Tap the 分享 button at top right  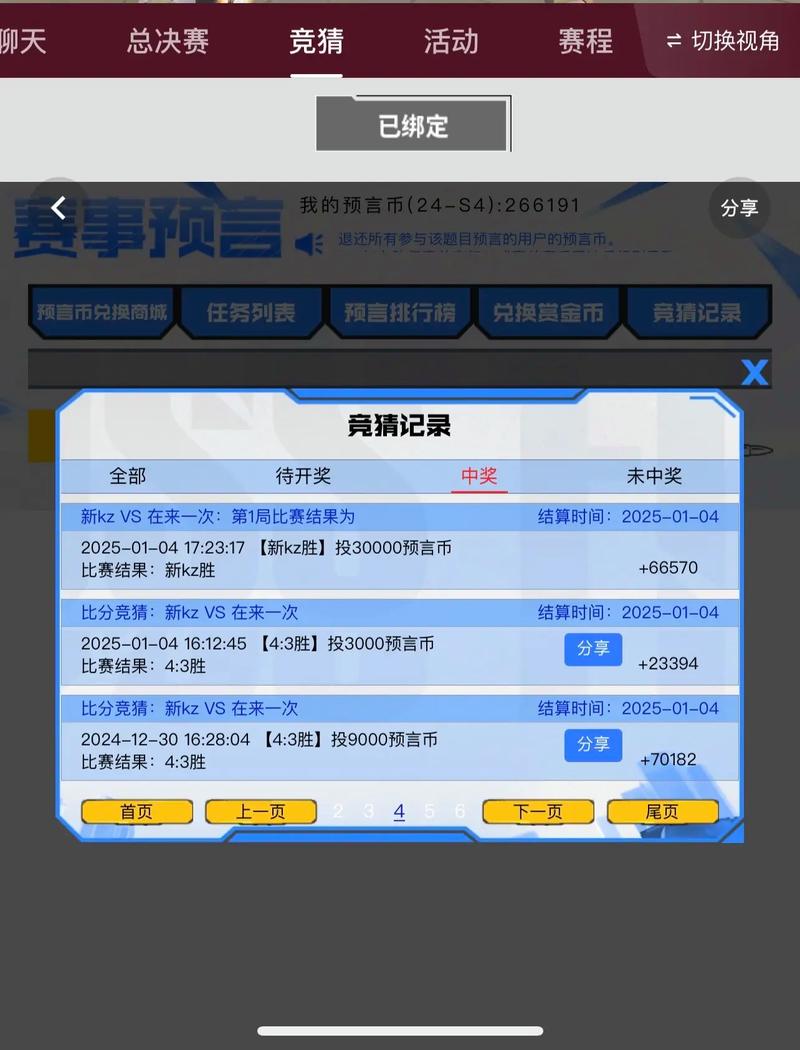click(740, 208)
